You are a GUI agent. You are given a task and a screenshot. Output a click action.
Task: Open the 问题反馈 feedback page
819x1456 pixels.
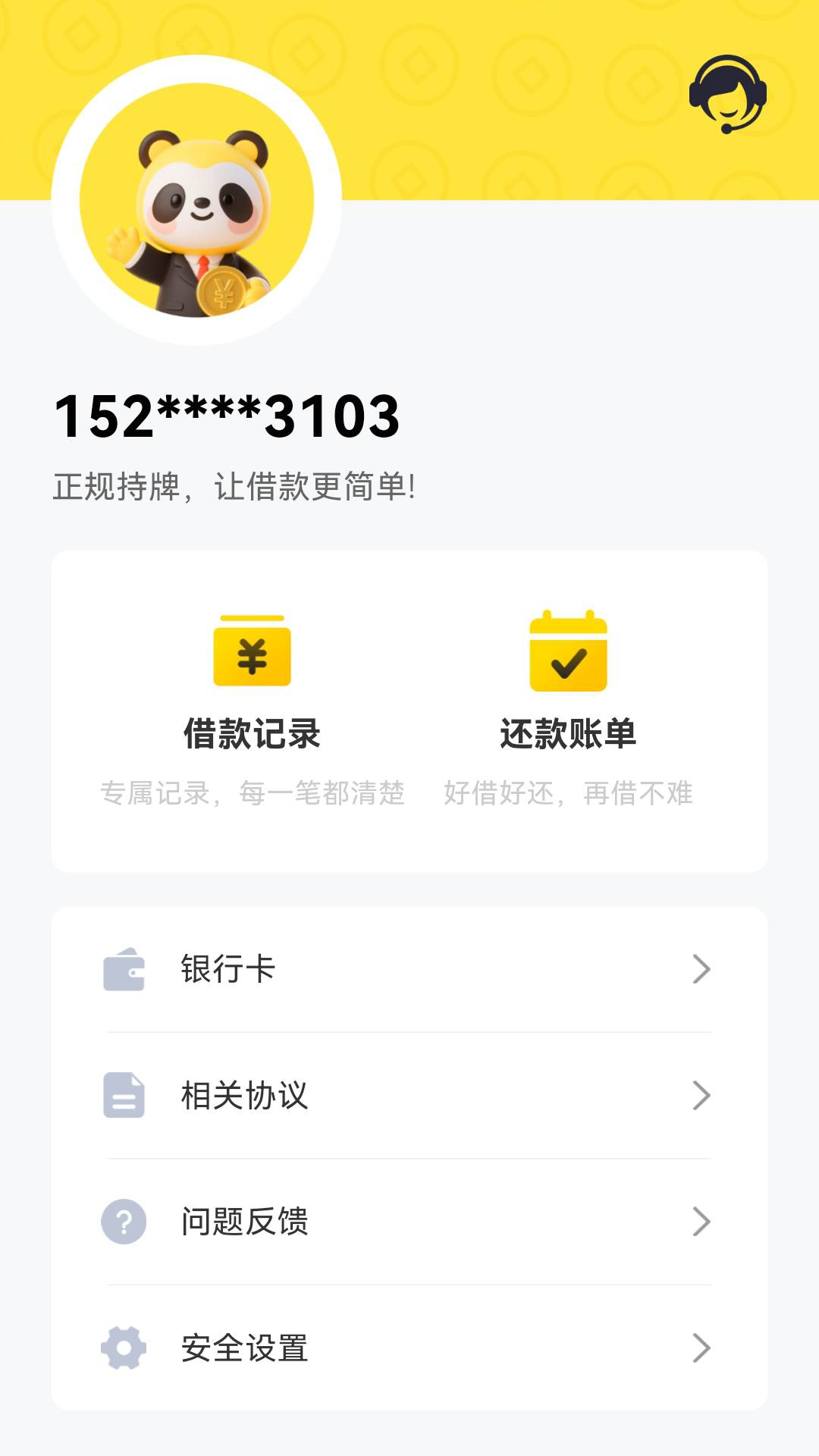pyautogui.click(x=243, y=1220)
